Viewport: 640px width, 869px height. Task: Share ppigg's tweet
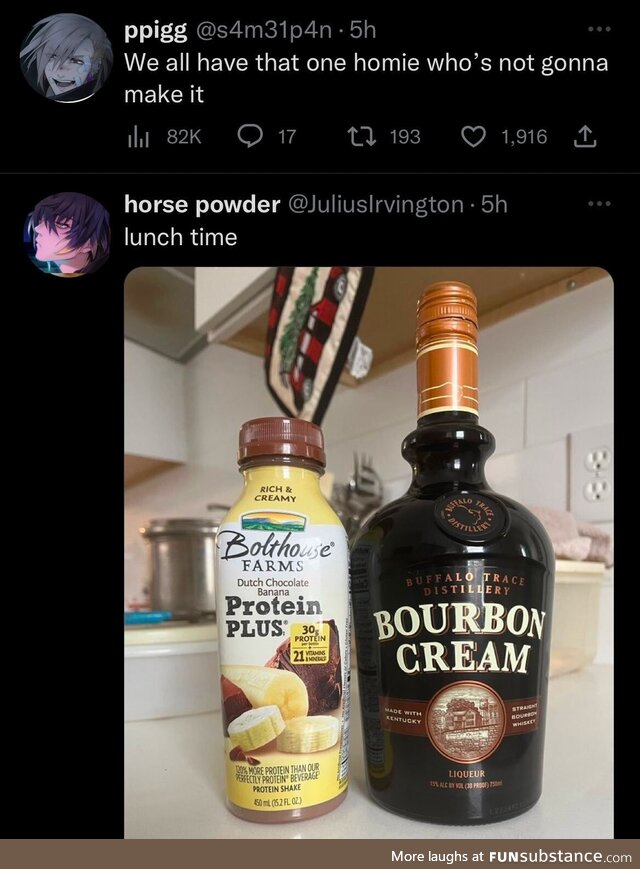coord(581,136)
